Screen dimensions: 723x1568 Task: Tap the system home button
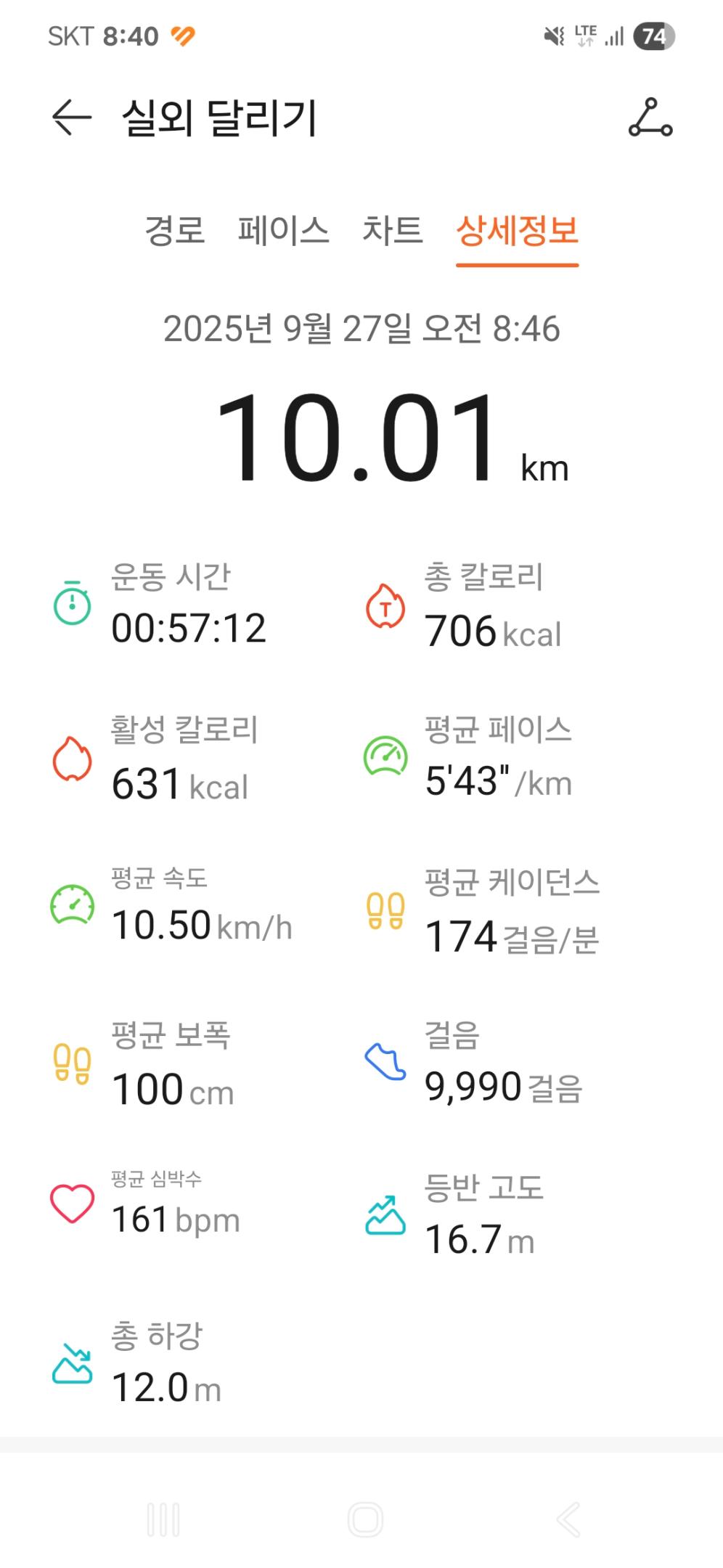point(365,1519)
